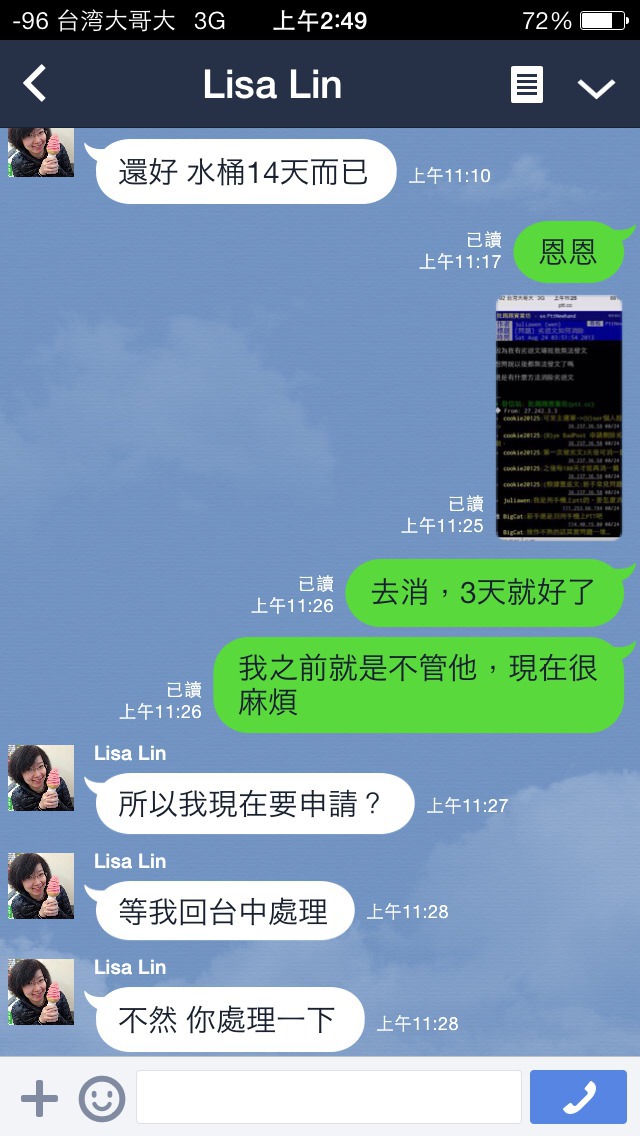Image resolution: width=640 pixels, height=1136 pixels.
Task: Start a voice call with Lisa Lin
Action: (x=578, y=1097)
